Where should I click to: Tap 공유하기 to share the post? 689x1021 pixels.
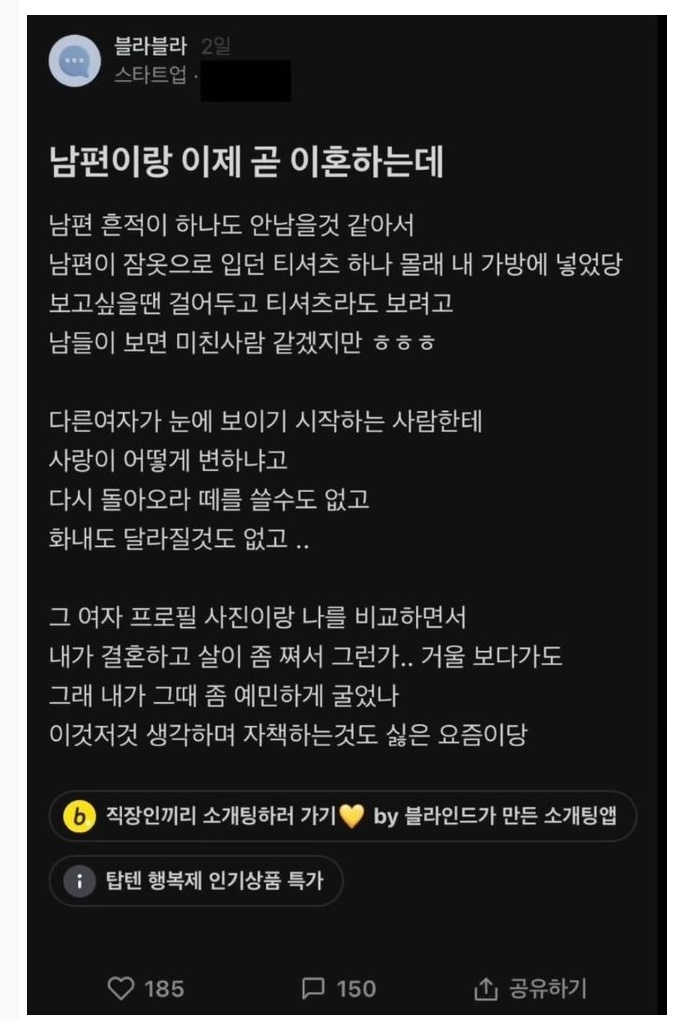[530, 989]
